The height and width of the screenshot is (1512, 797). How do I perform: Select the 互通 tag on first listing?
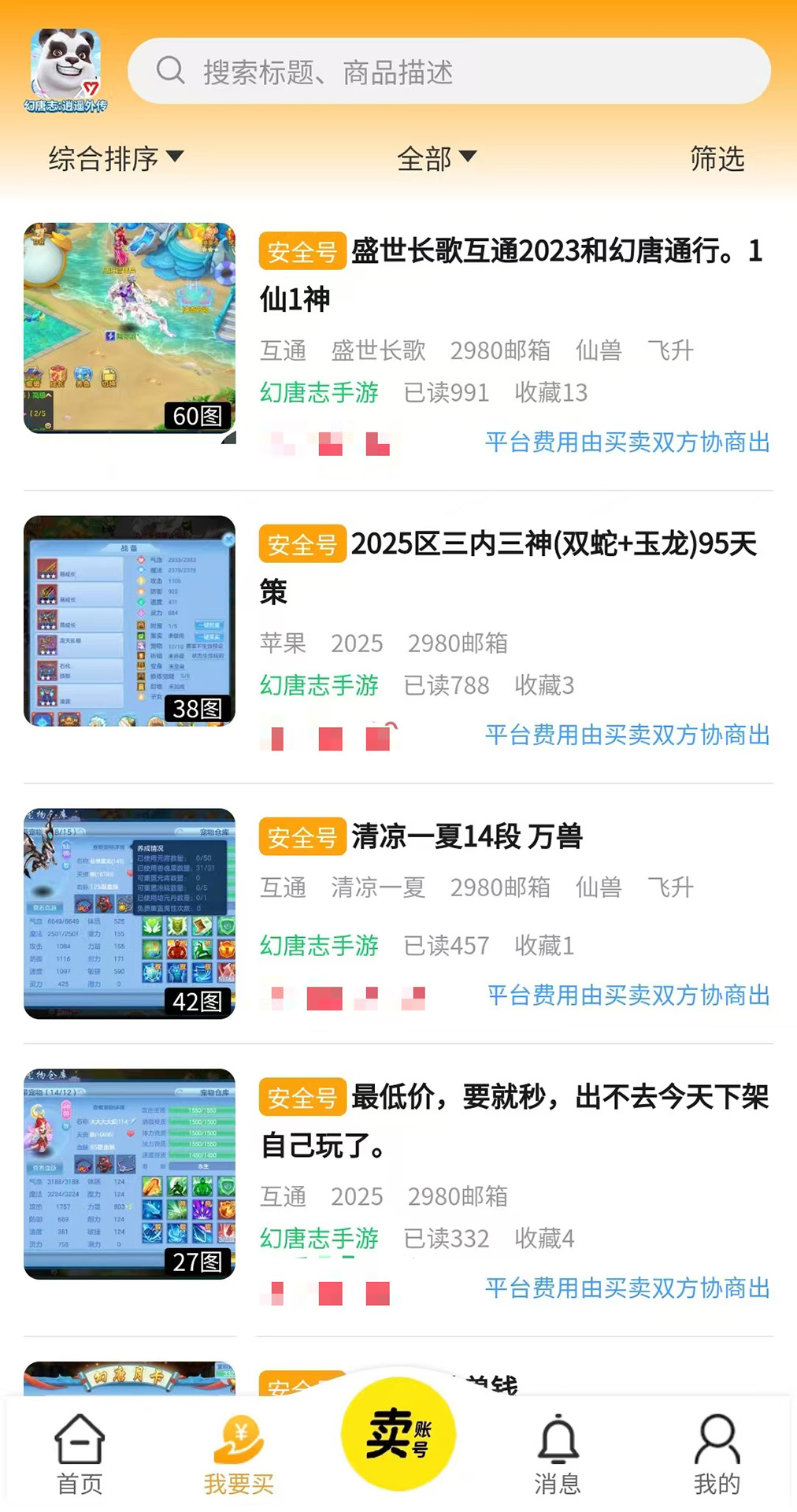pos(284,351)
